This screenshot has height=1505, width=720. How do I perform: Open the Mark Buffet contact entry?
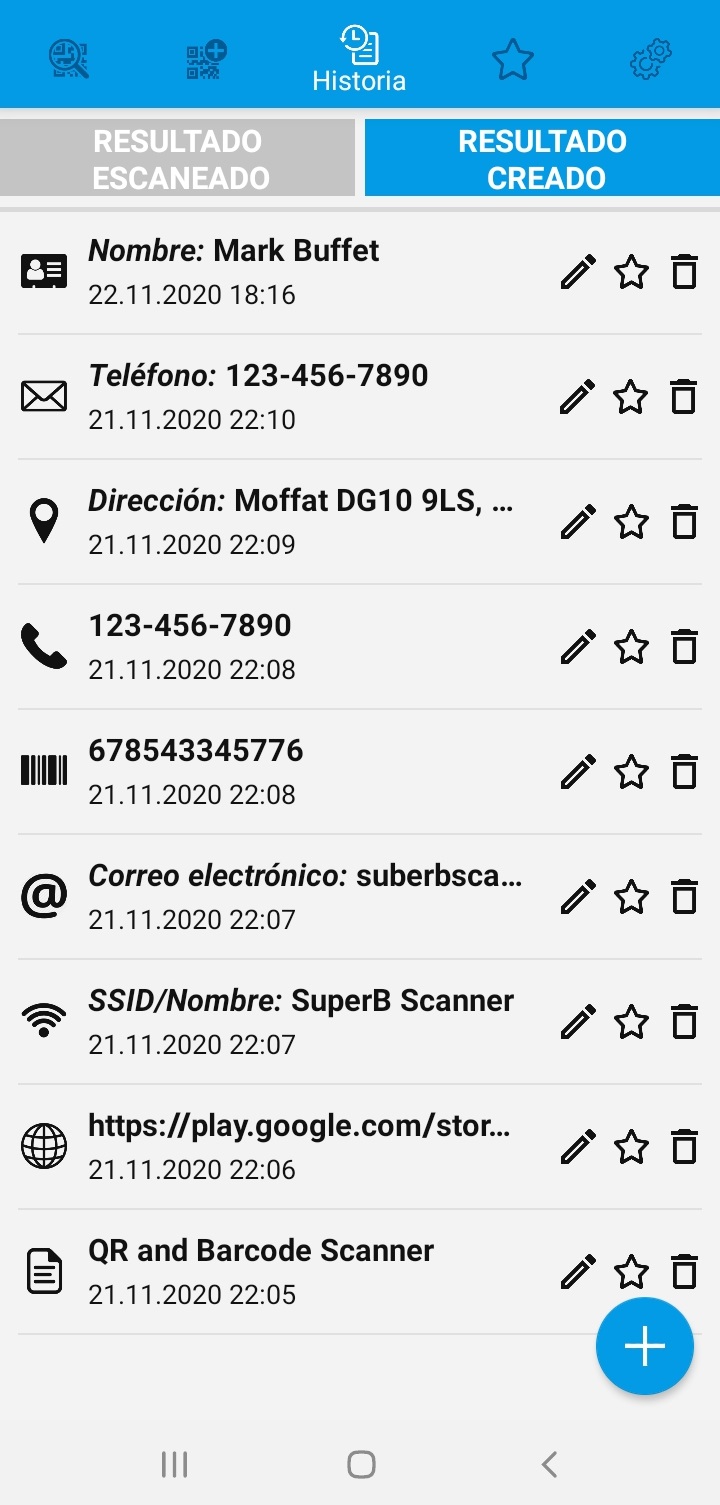[x=280, y=271]
